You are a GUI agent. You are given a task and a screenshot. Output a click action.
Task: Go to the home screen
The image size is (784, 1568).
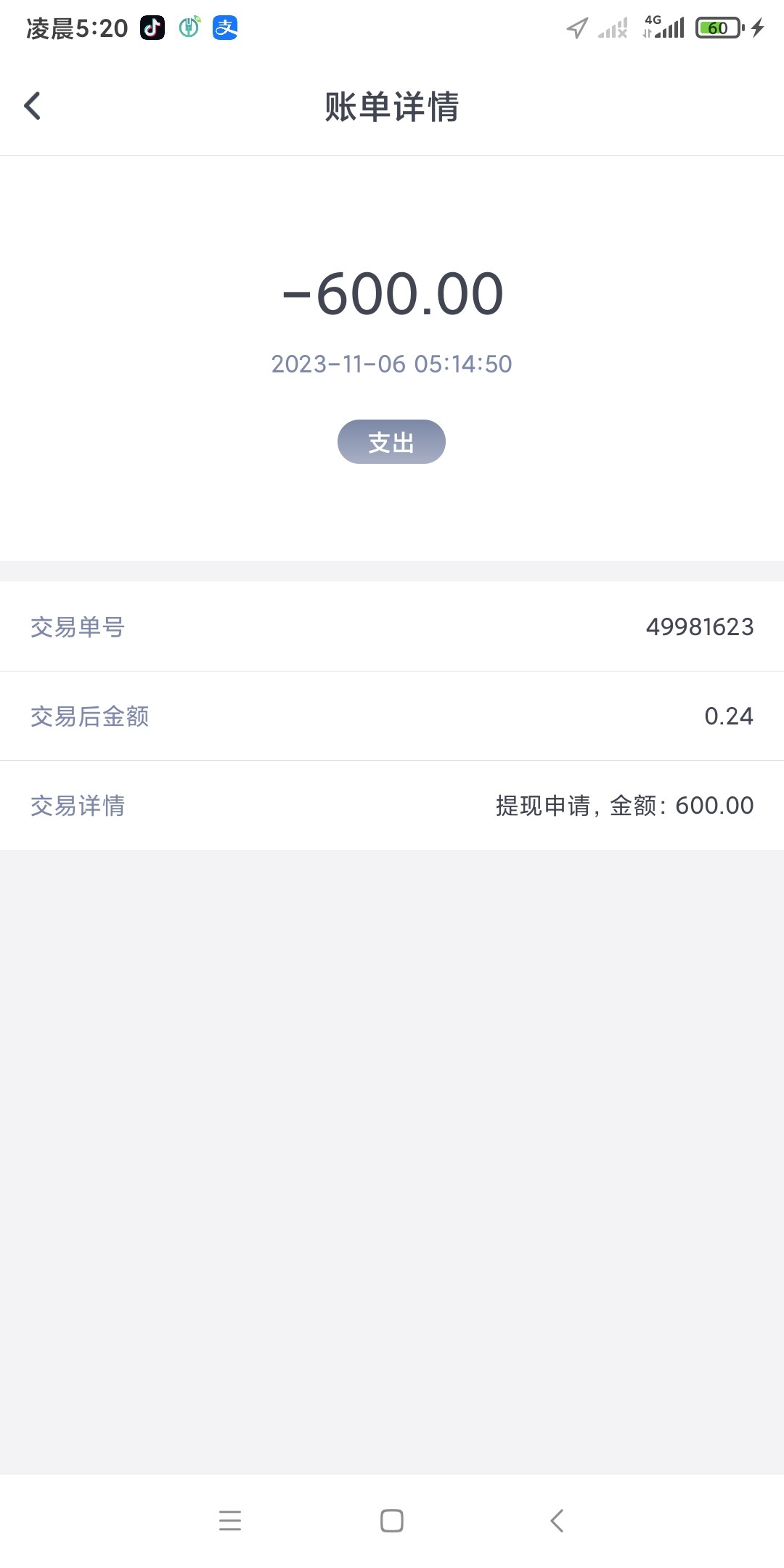point(392,1520)
